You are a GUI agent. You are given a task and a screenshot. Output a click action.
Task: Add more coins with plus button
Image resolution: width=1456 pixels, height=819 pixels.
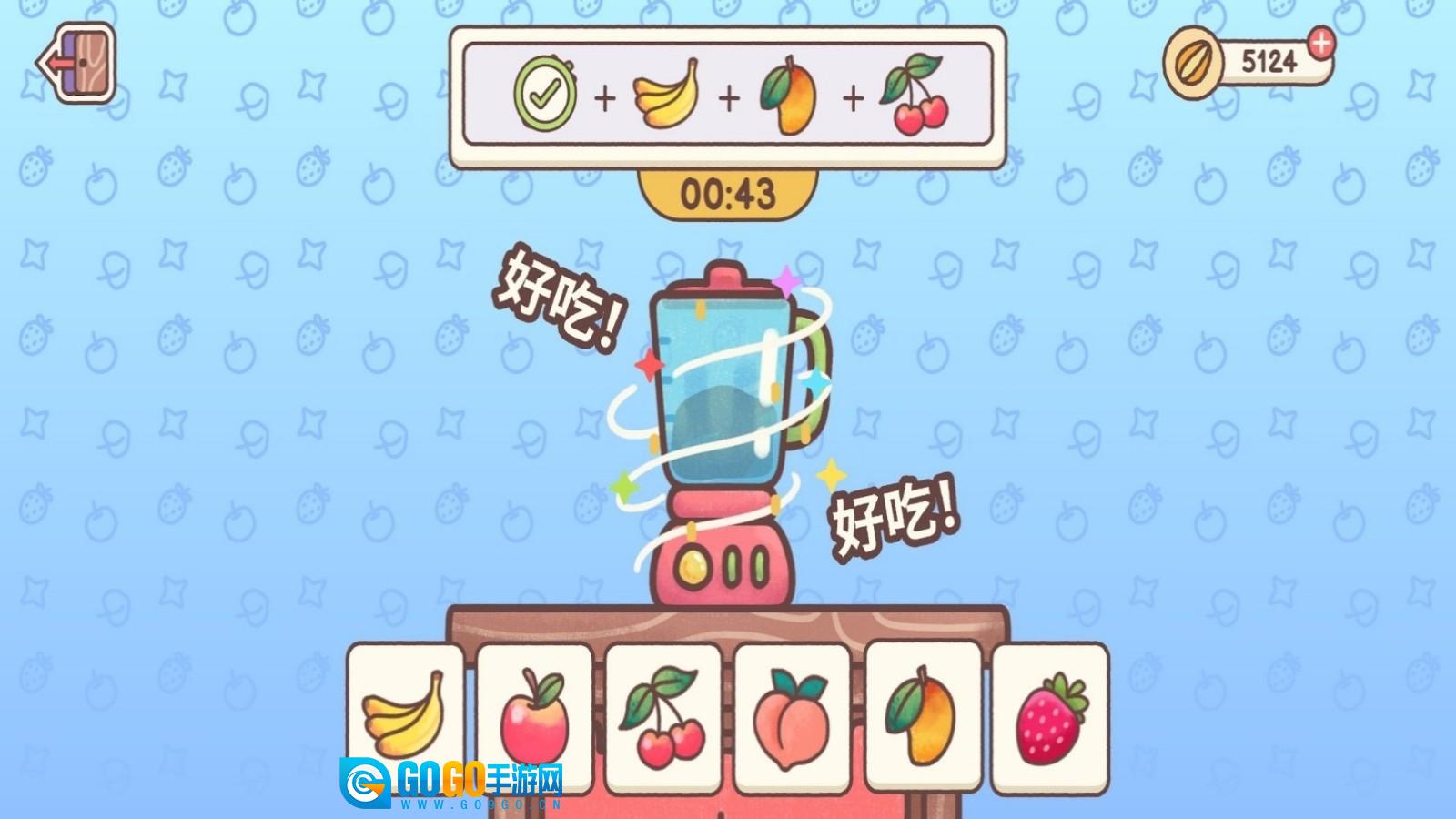tap(1320, 42)
